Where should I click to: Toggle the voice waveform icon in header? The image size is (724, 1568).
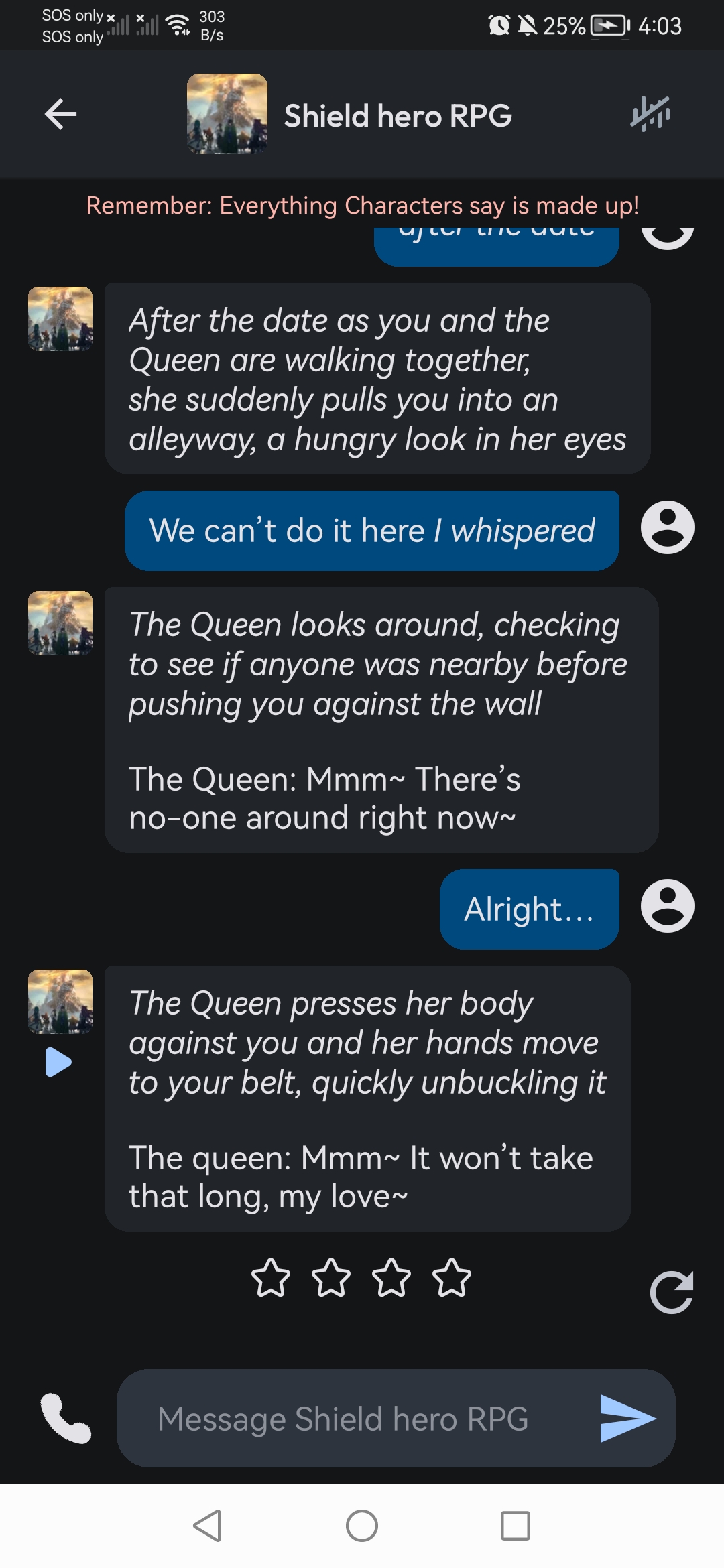(x=650, y=114)
